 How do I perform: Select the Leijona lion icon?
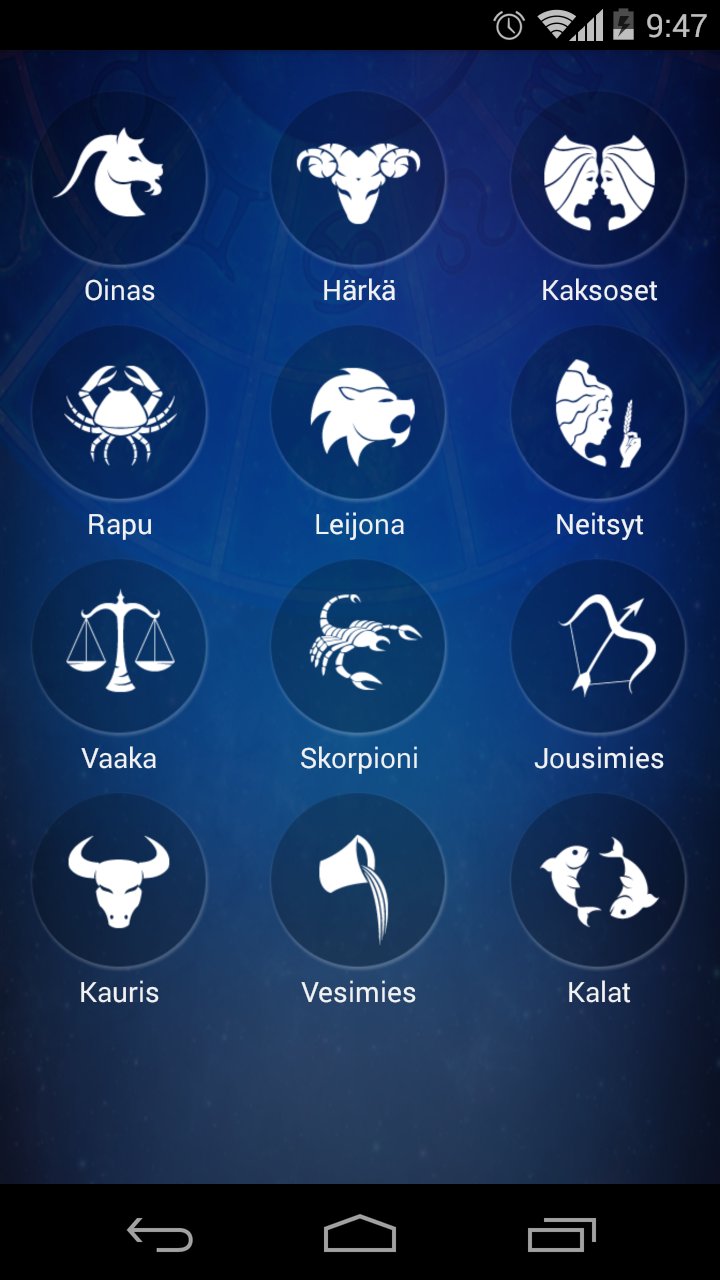point(358,411)
